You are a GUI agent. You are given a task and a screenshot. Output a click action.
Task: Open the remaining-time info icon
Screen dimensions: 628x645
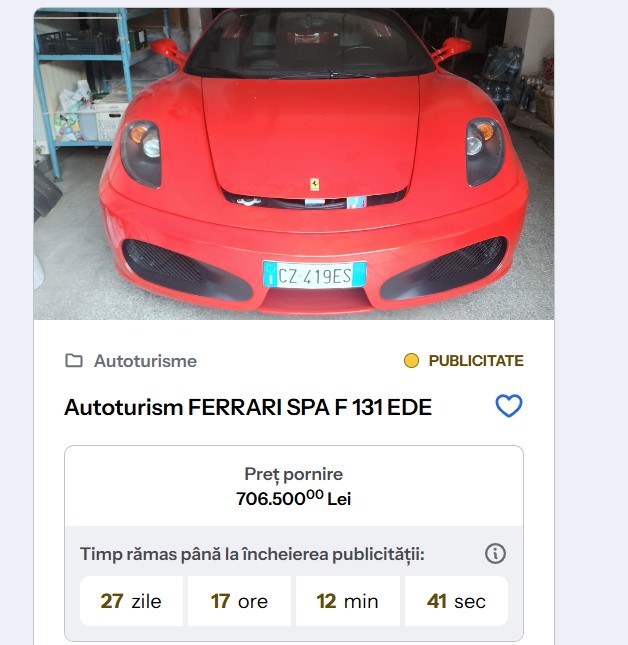(495, 553)
